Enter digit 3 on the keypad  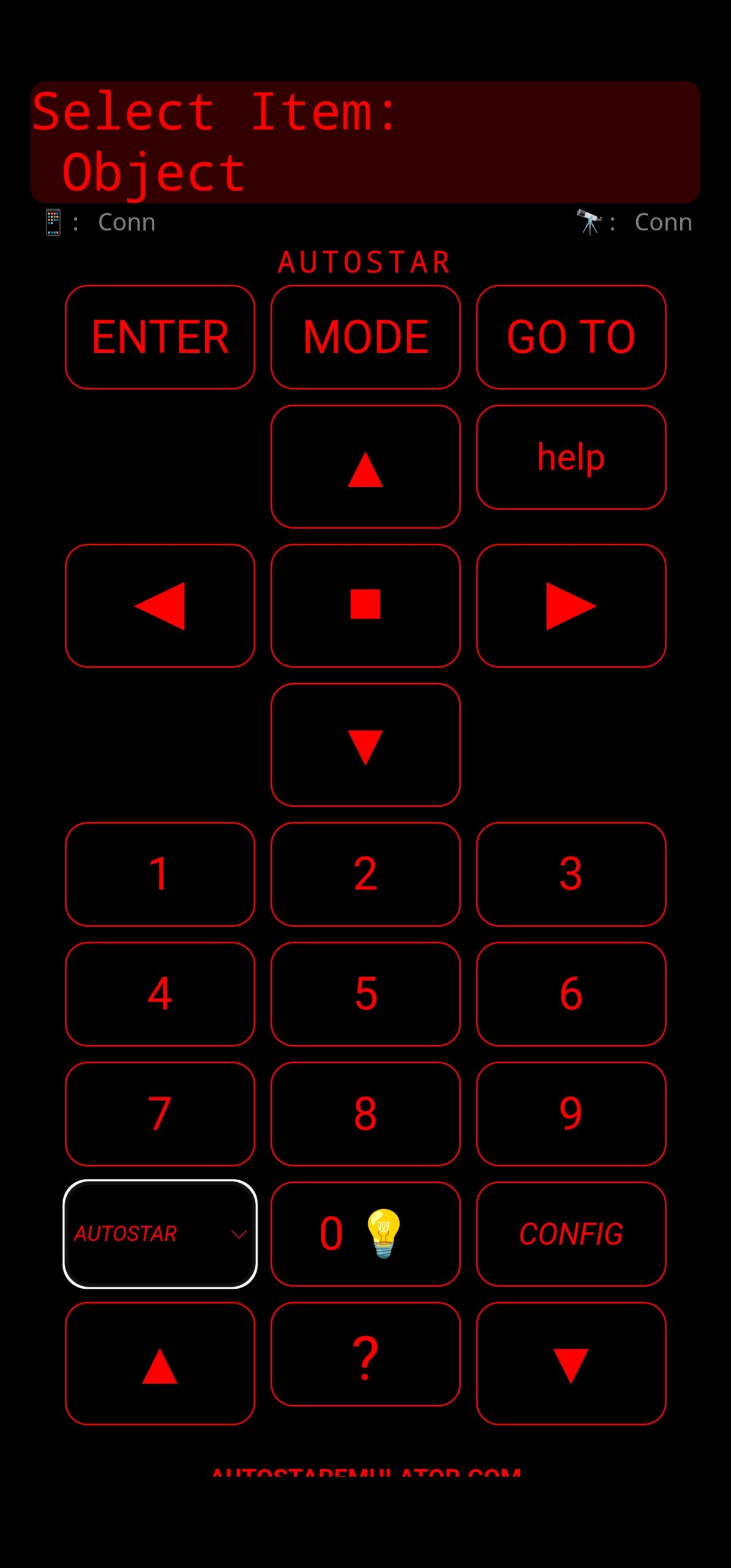571,874
